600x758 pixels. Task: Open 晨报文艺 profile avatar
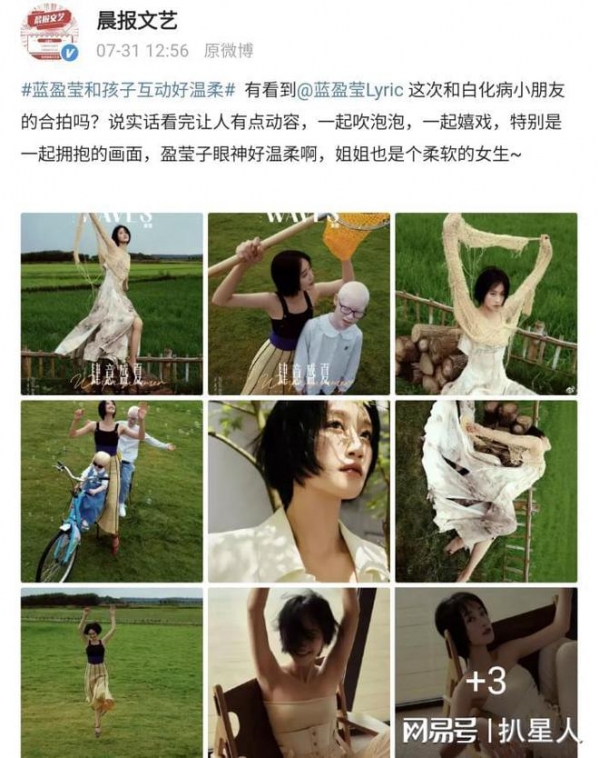pyautogui.click(x=47, y=33)
